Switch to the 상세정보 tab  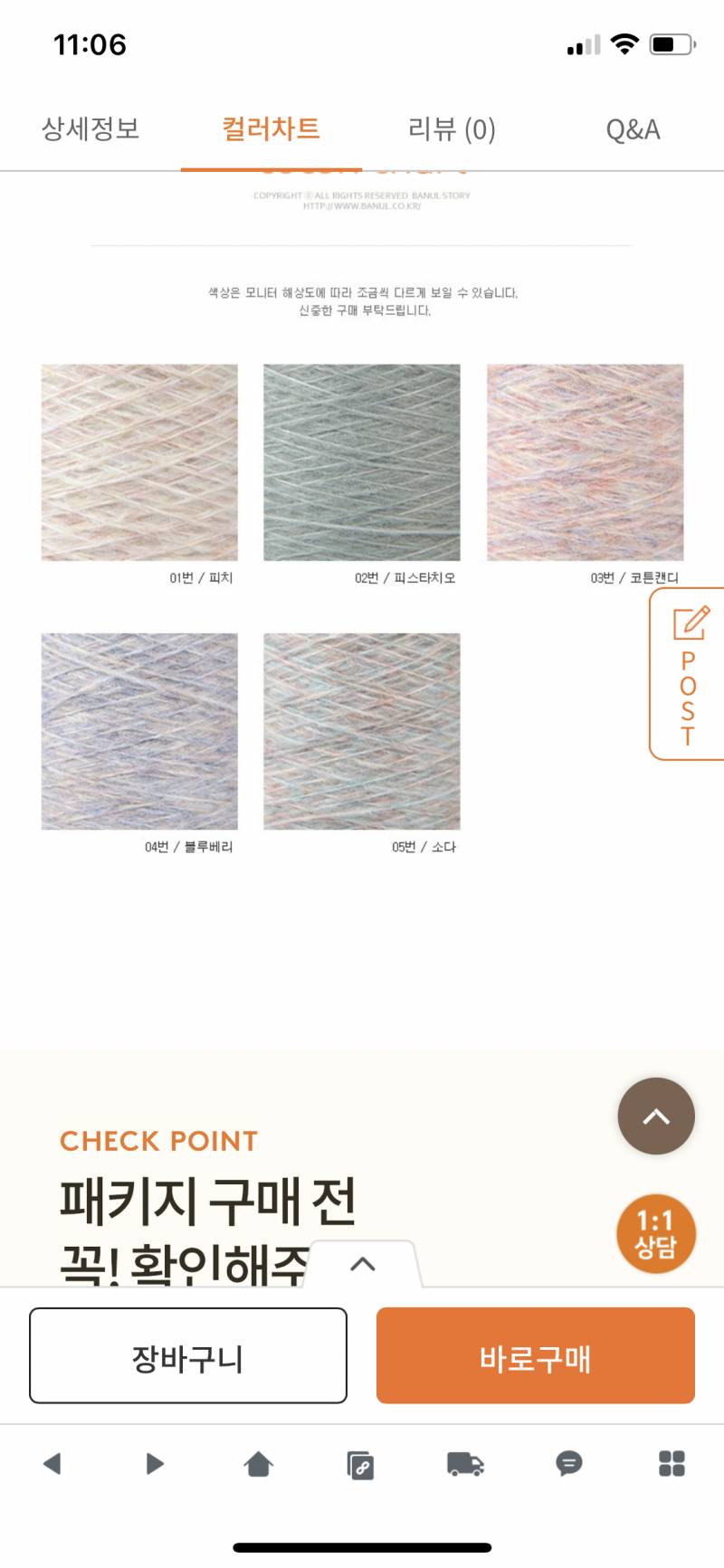90,129
